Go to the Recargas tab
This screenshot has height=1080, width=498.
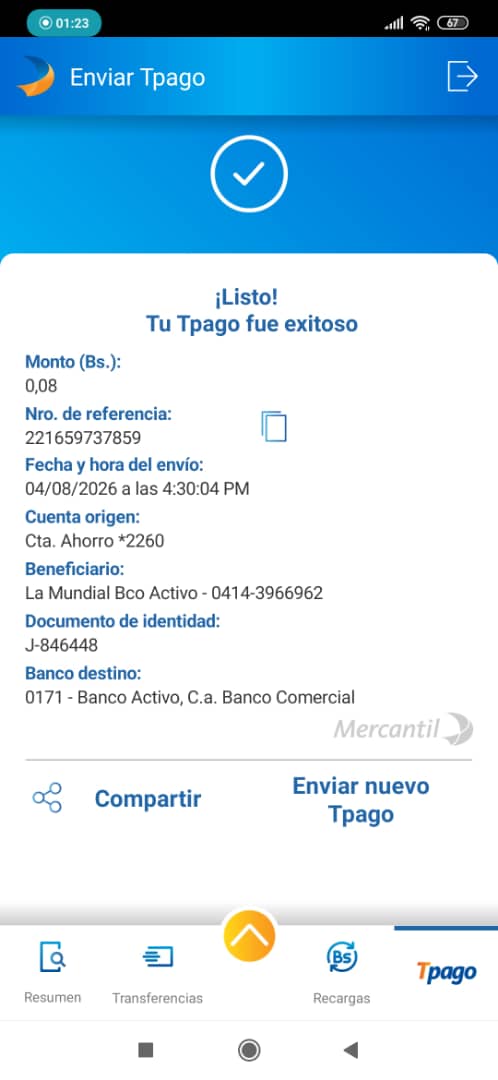[x=342, y=972]
